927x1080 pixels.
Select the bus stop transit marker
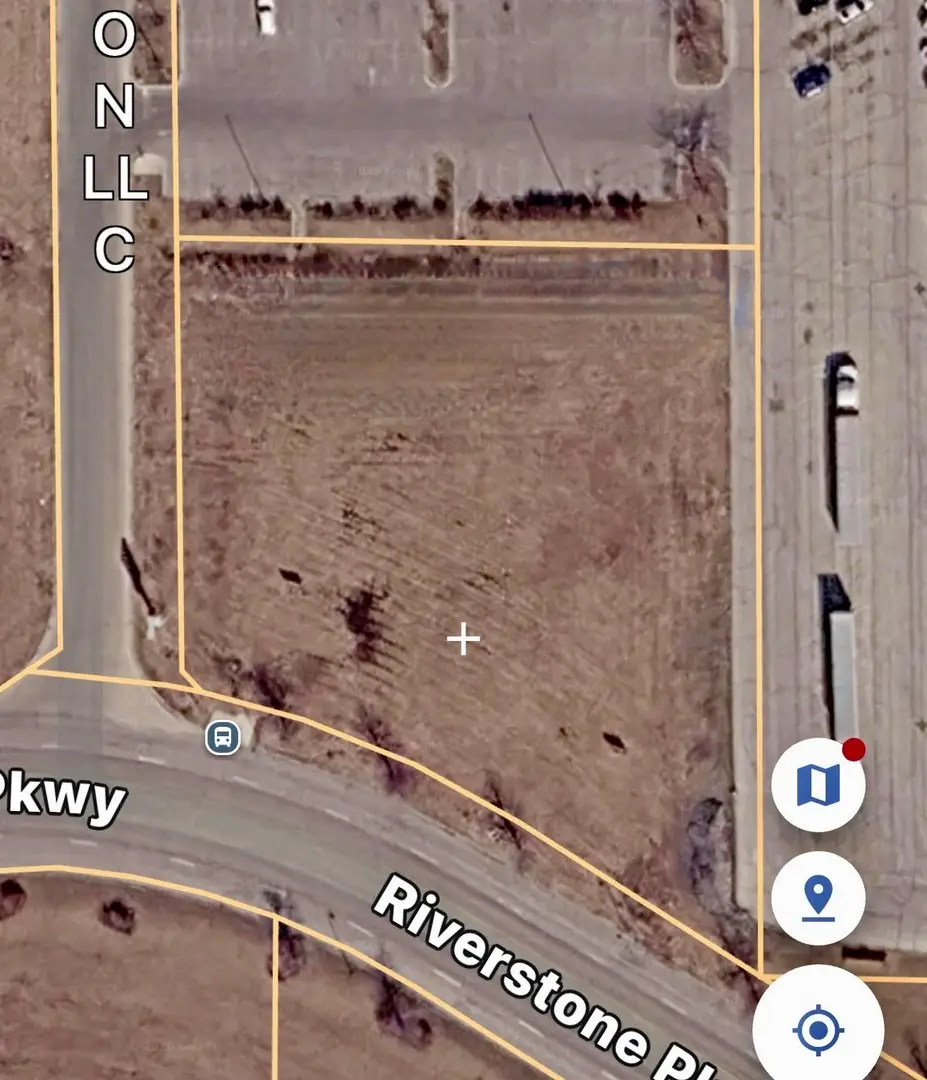tap(221, 738)
